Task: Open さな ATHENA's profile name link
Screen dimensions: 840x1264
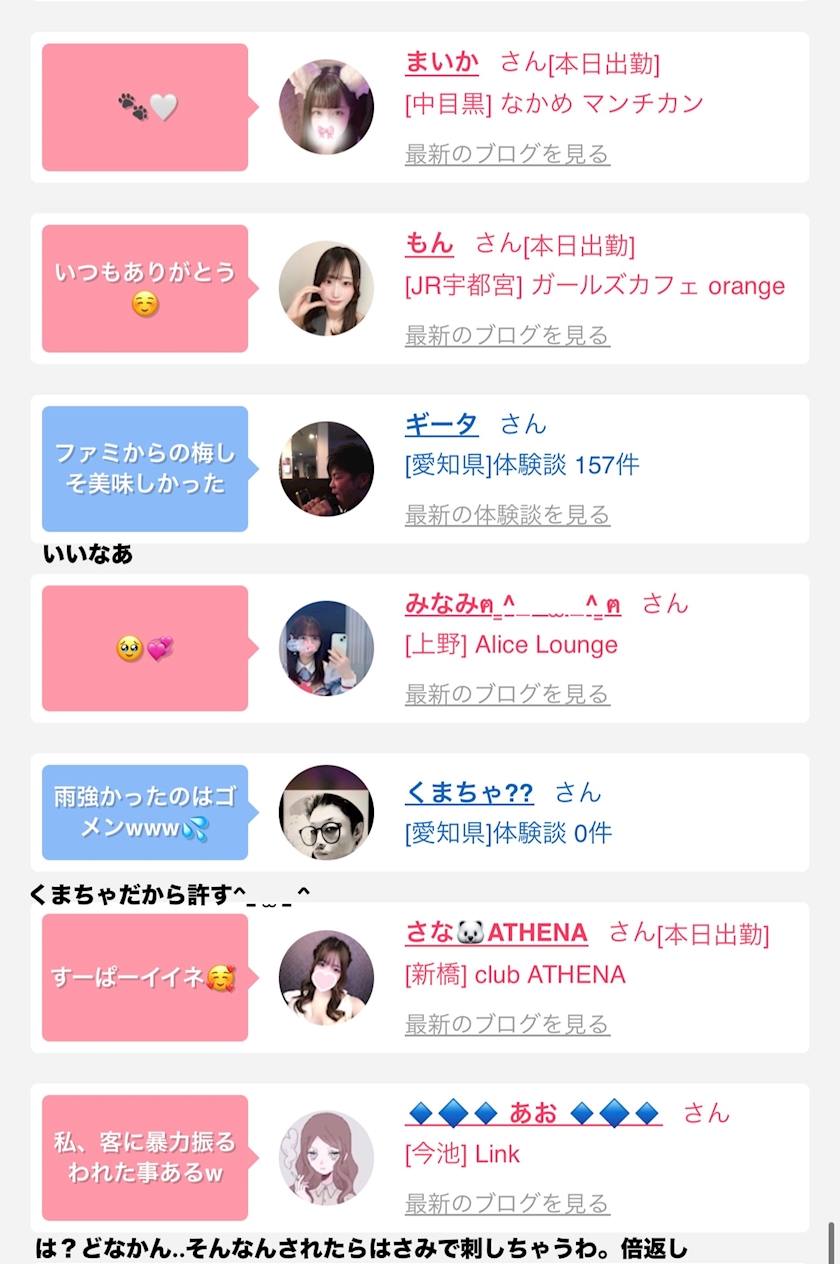Action: point(496,933)
